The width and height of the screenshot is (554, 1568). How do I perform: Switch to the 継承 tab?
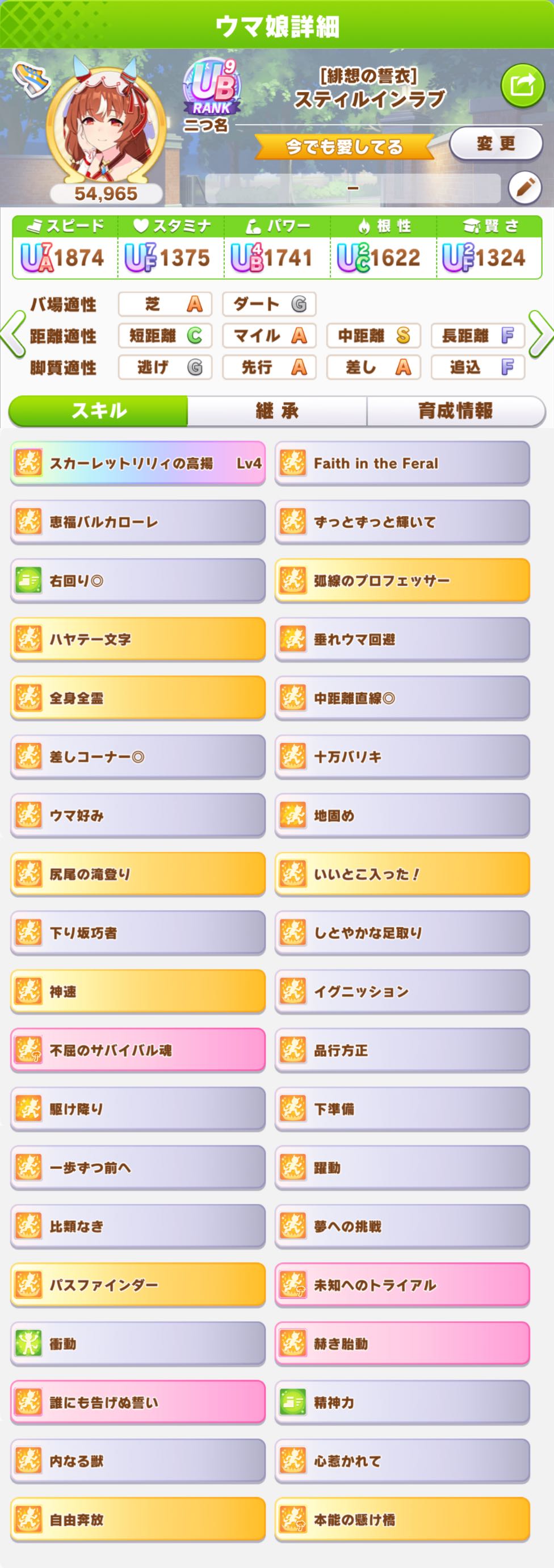[x=276, y=411]
